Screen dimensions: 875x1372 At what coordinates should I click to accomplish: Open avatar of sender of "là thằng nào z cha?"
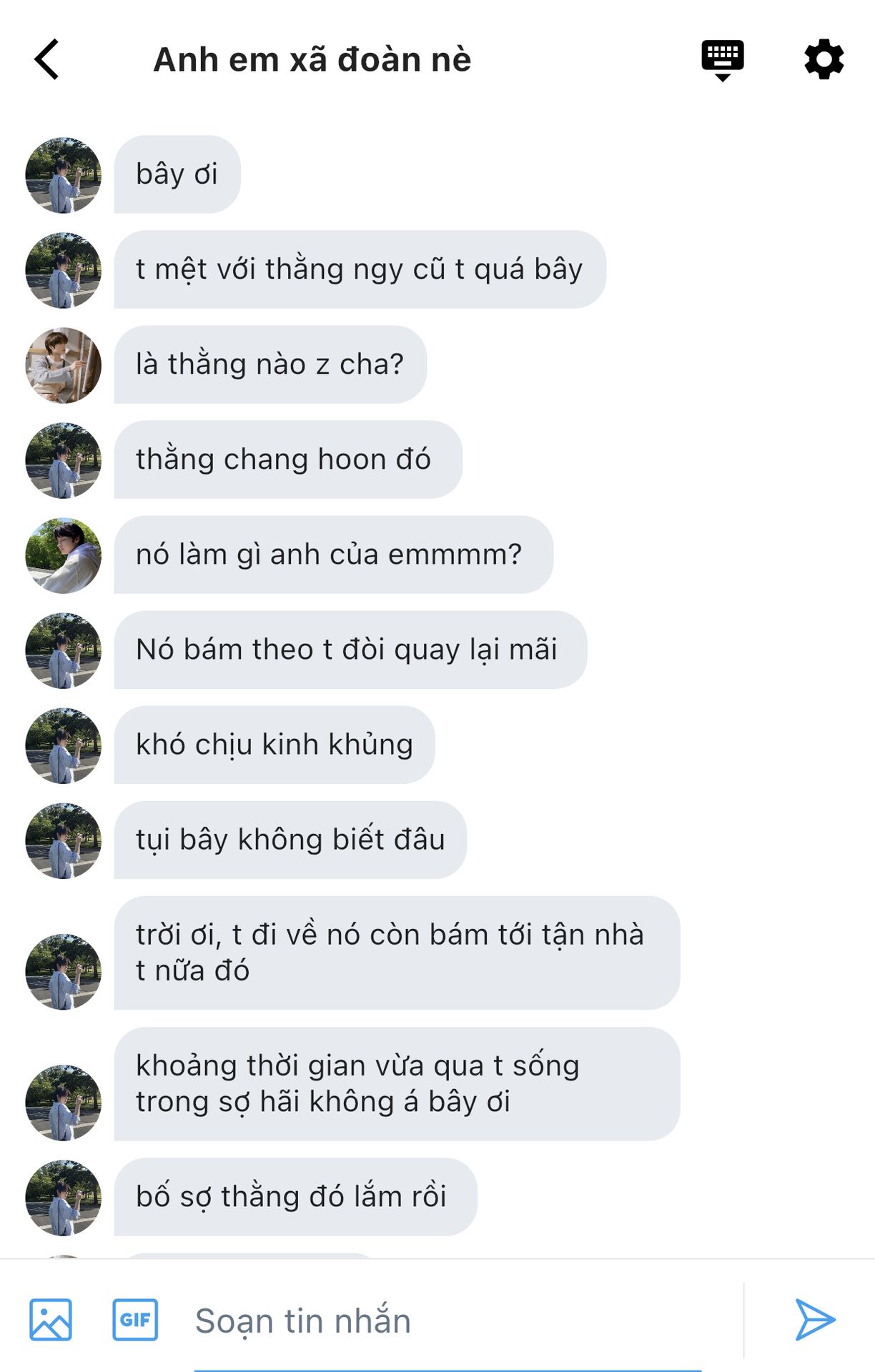tap(63, 365)
